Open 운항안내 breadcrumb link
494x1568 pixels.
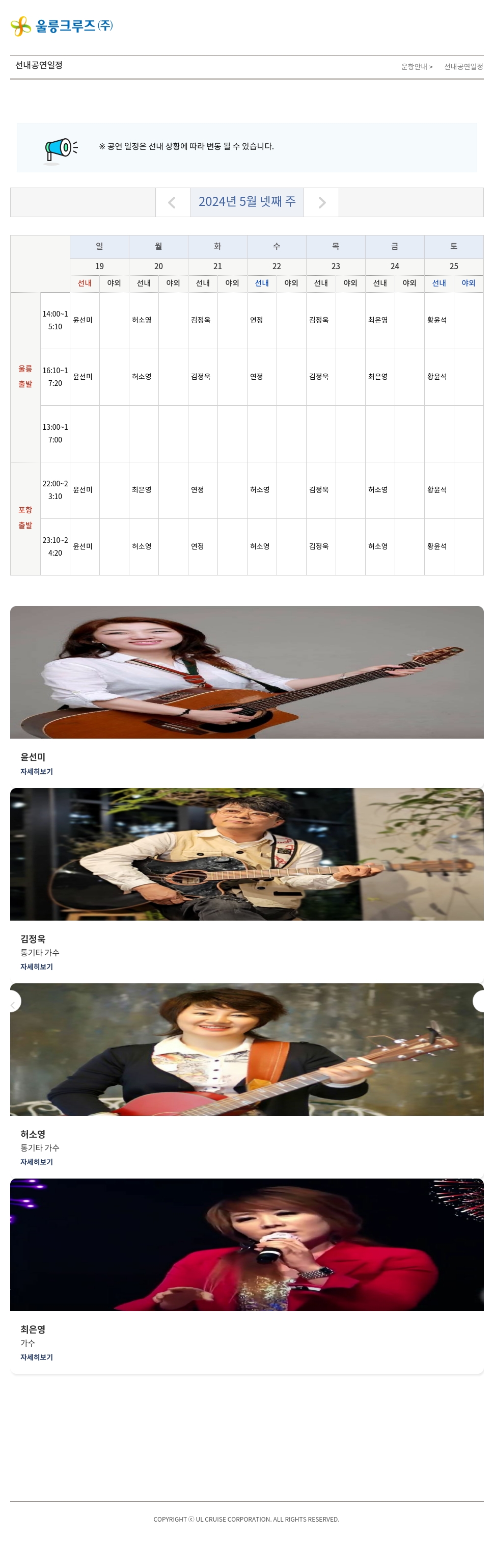coord(414,67)
